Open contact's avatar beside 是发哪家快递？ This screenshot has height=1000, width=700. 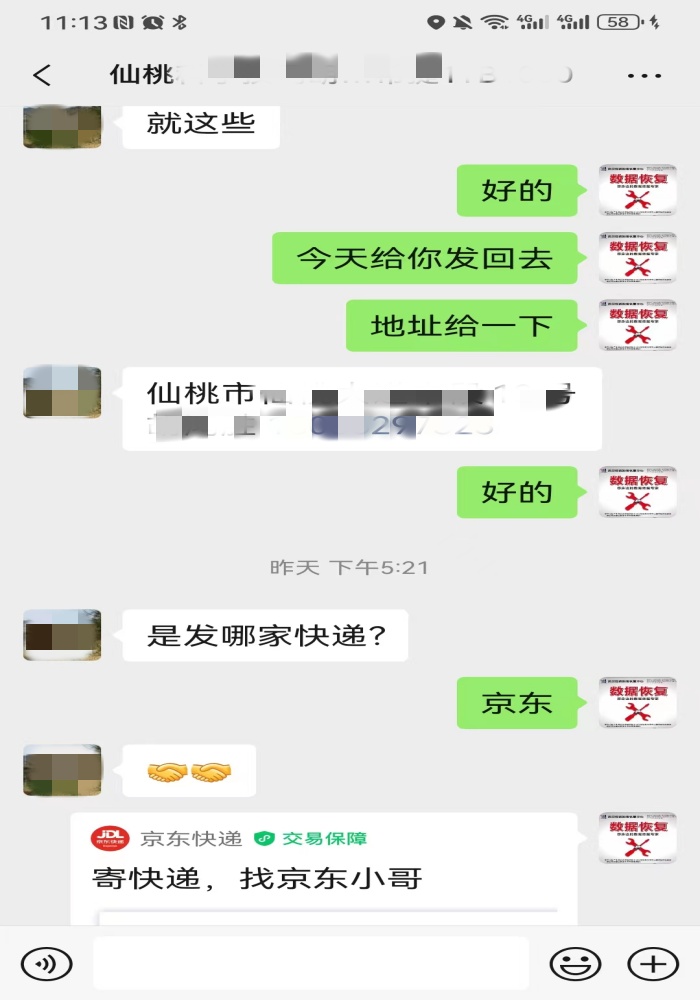[x=62, y=635]
